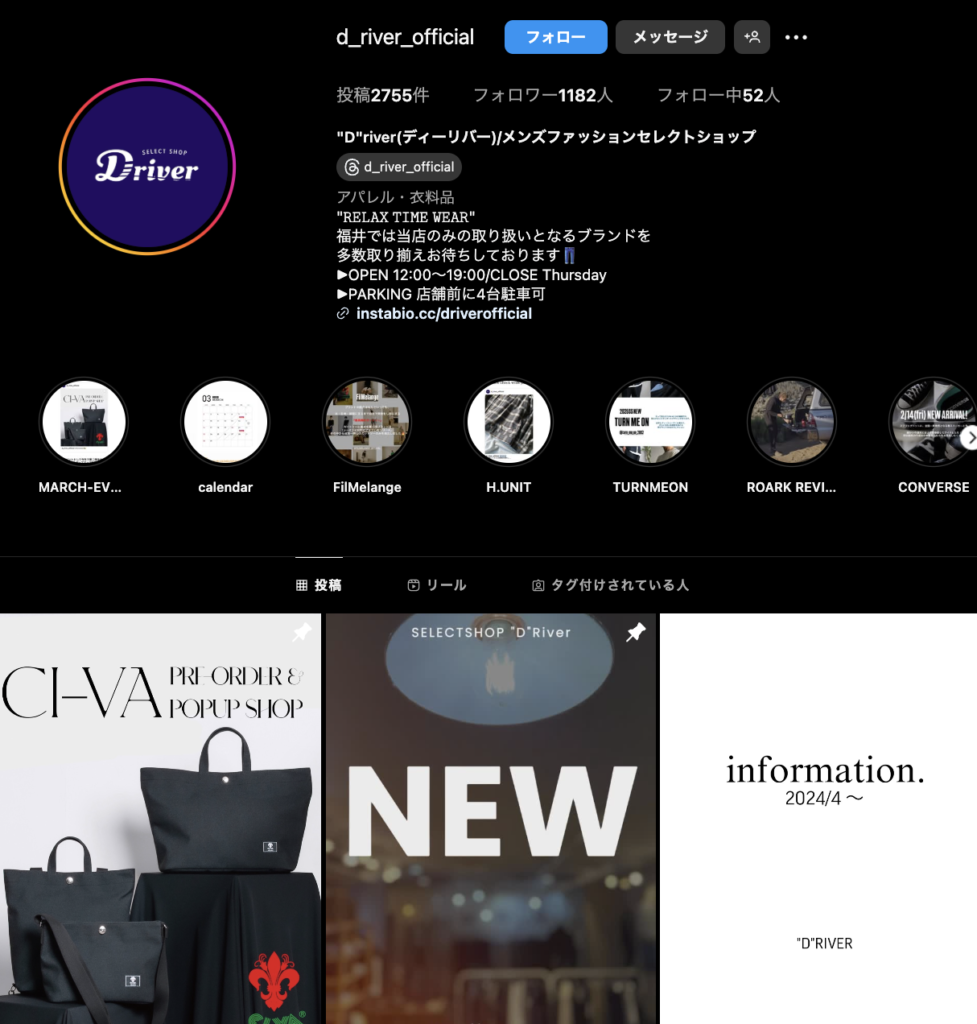
Task: Open the information. 2024/4 post
Action: coord(820,818)
